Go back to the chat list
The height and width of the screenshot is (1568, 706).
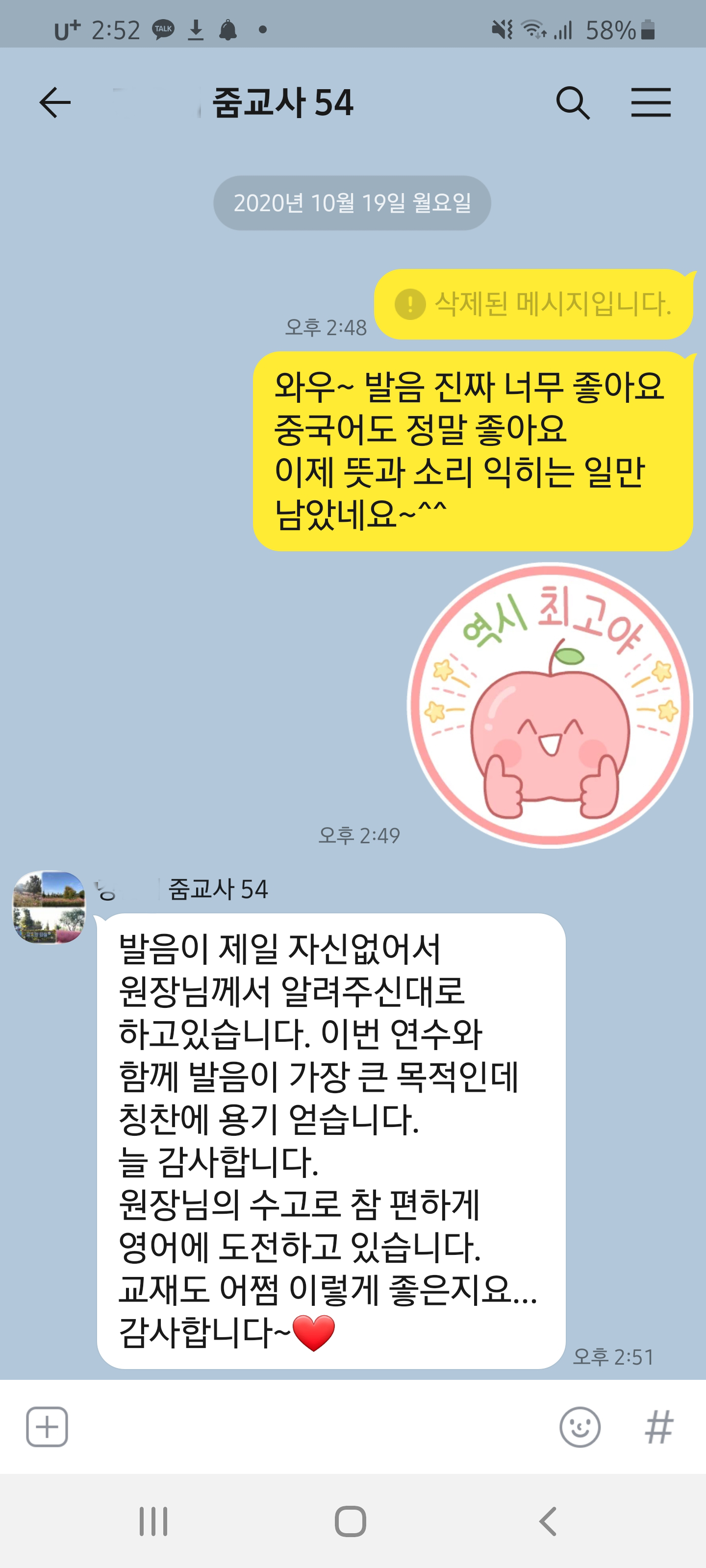point(55,102)
